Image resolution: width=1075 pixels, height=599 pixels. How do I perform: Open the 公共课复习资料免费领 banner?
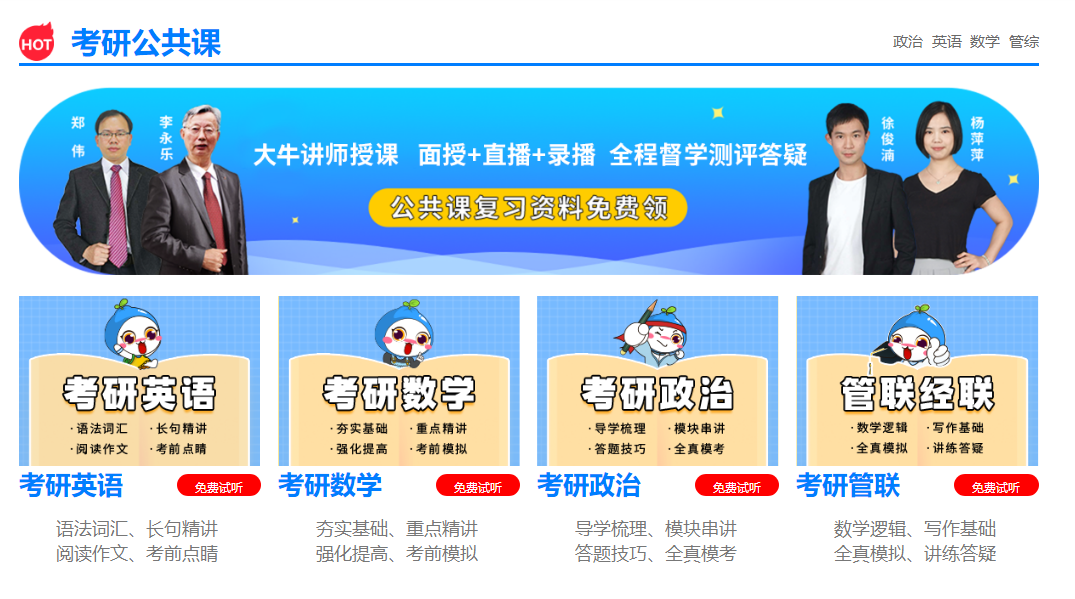(528, 208)
